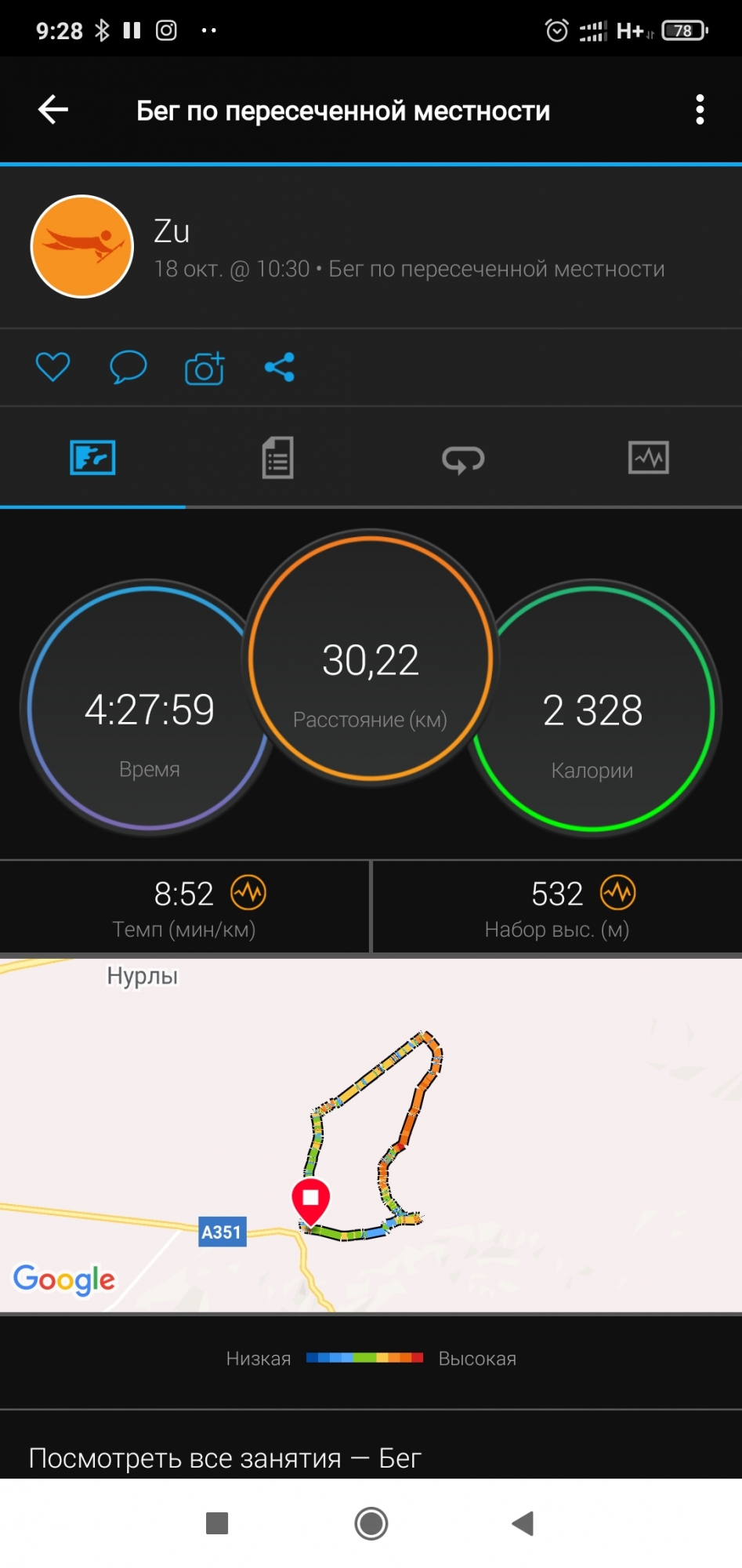
Task: Share this activity
Action: pos(280,367)
